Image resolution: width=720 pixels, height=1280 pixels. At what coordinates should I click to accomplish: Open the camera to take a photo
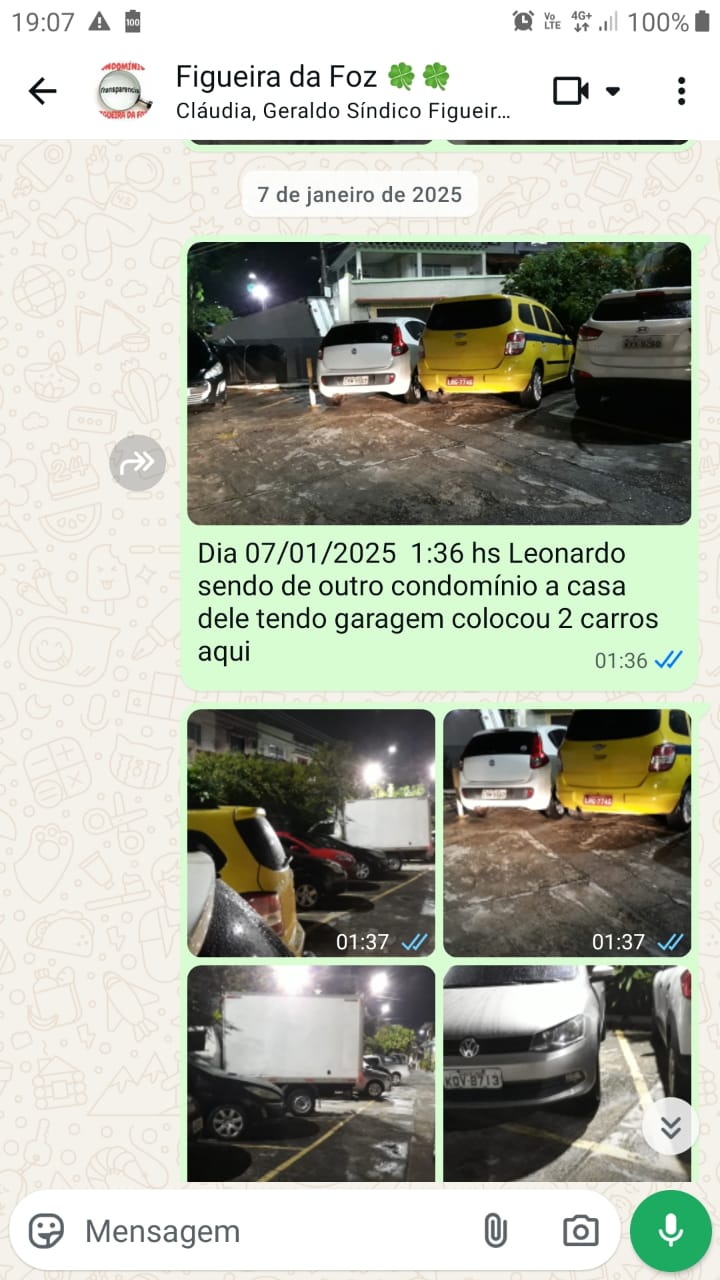tap(580, 1231)
